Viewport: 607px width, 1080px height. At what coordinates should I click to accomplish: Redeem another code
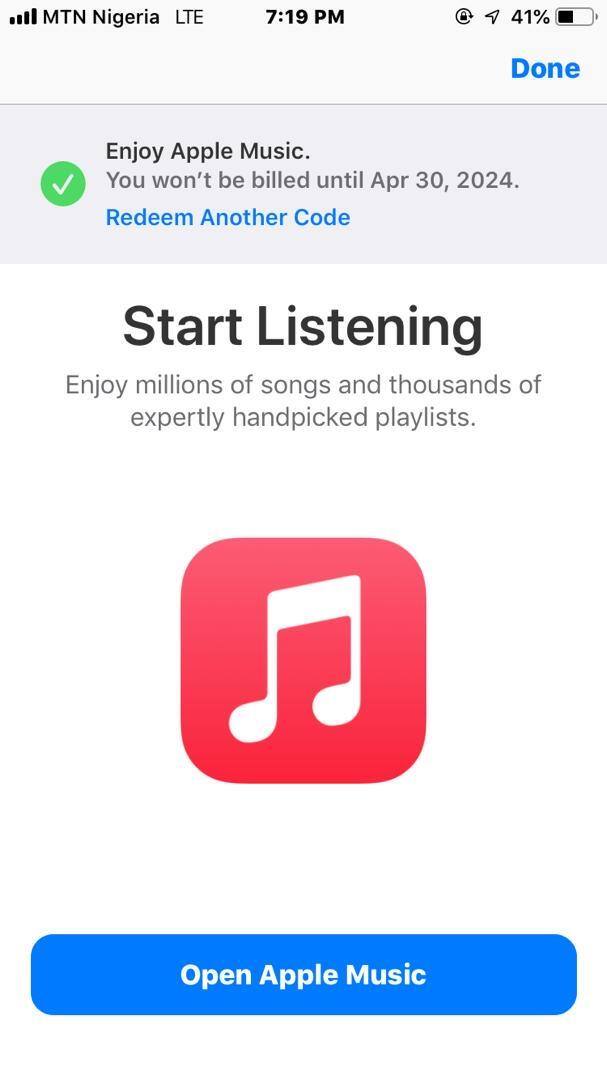pyautogui.click(x=228, y=217)
